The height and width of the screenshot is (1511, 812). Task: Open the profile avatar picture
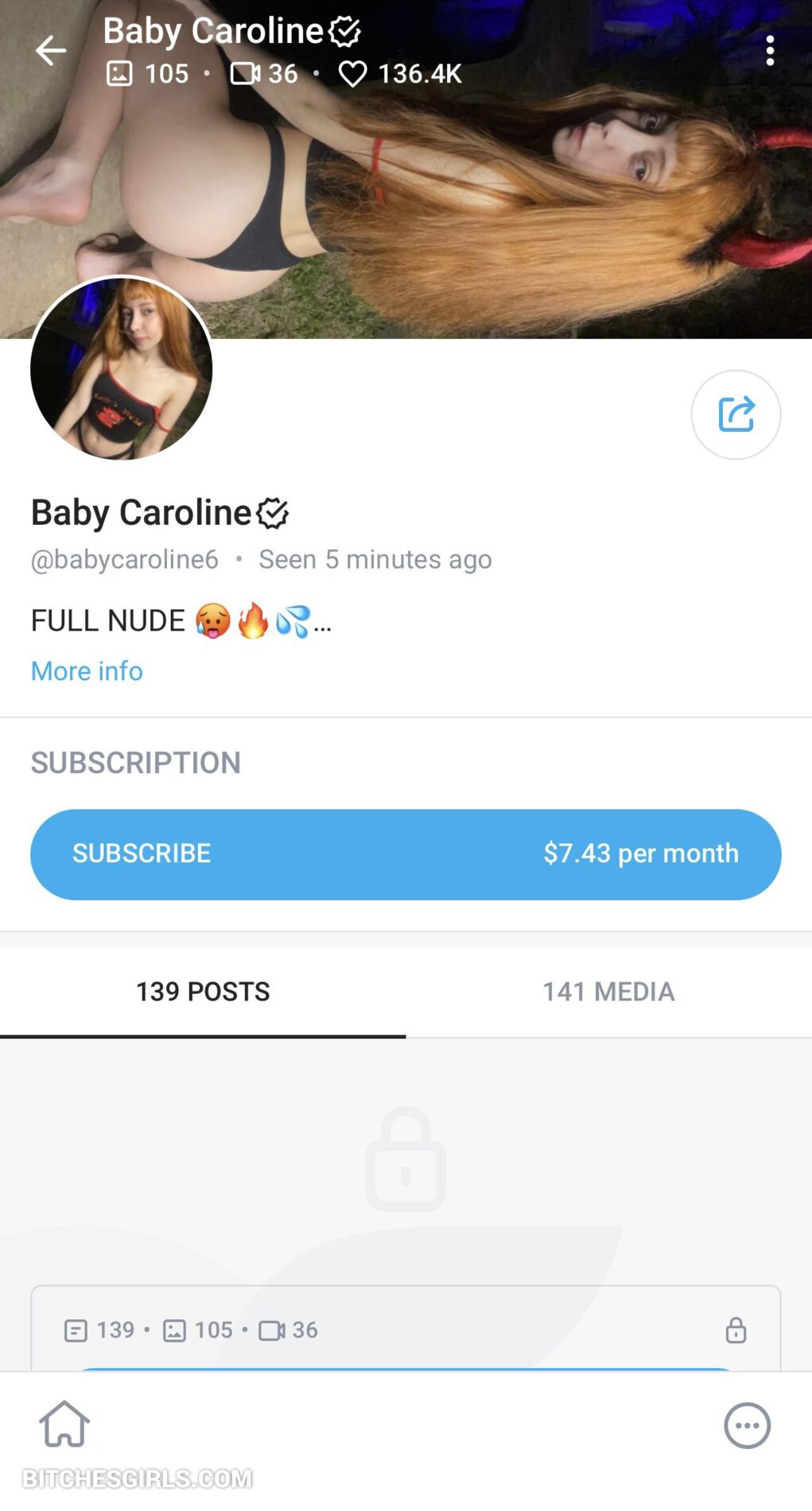(x=122, y=368)
